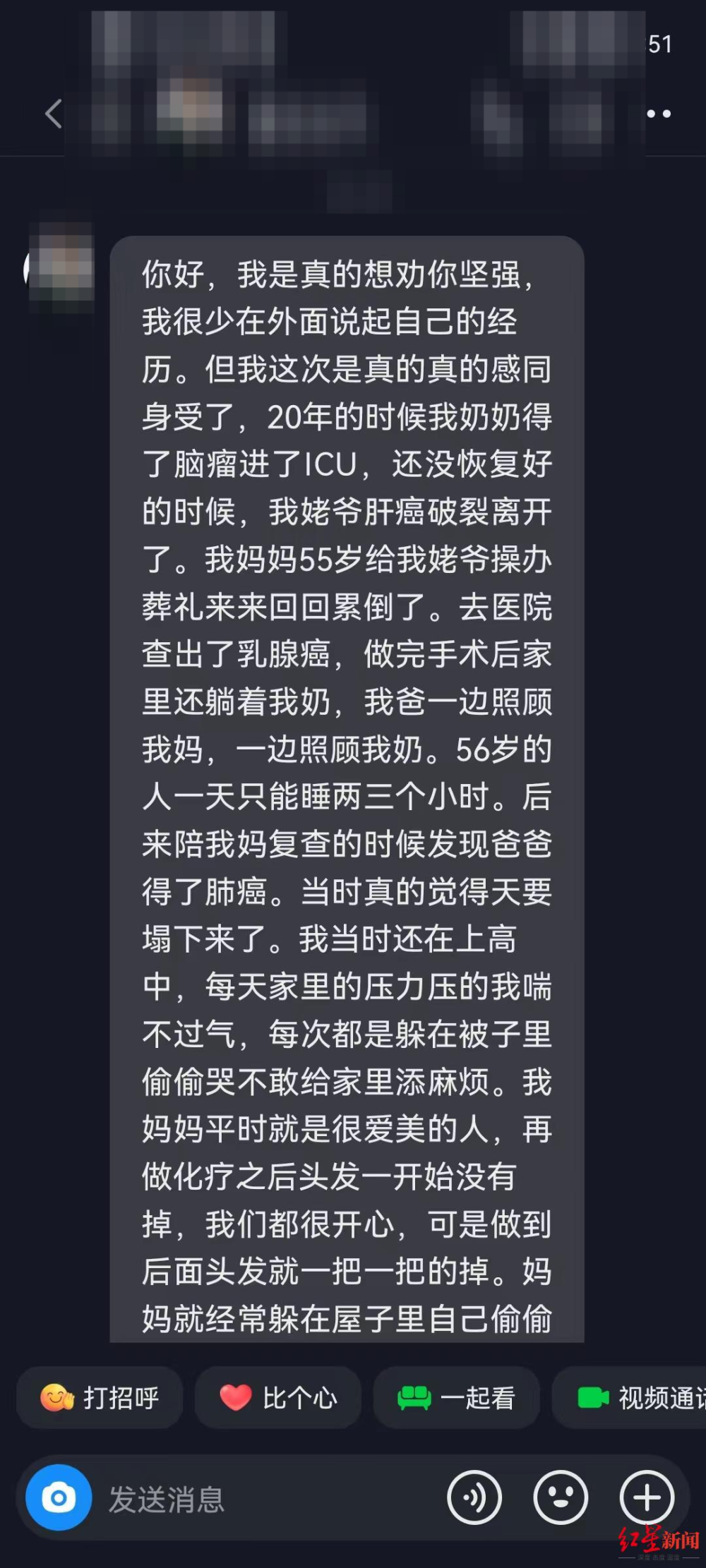
Task: Send a heart with 比个心 chip
Action: coord(278,1398)
